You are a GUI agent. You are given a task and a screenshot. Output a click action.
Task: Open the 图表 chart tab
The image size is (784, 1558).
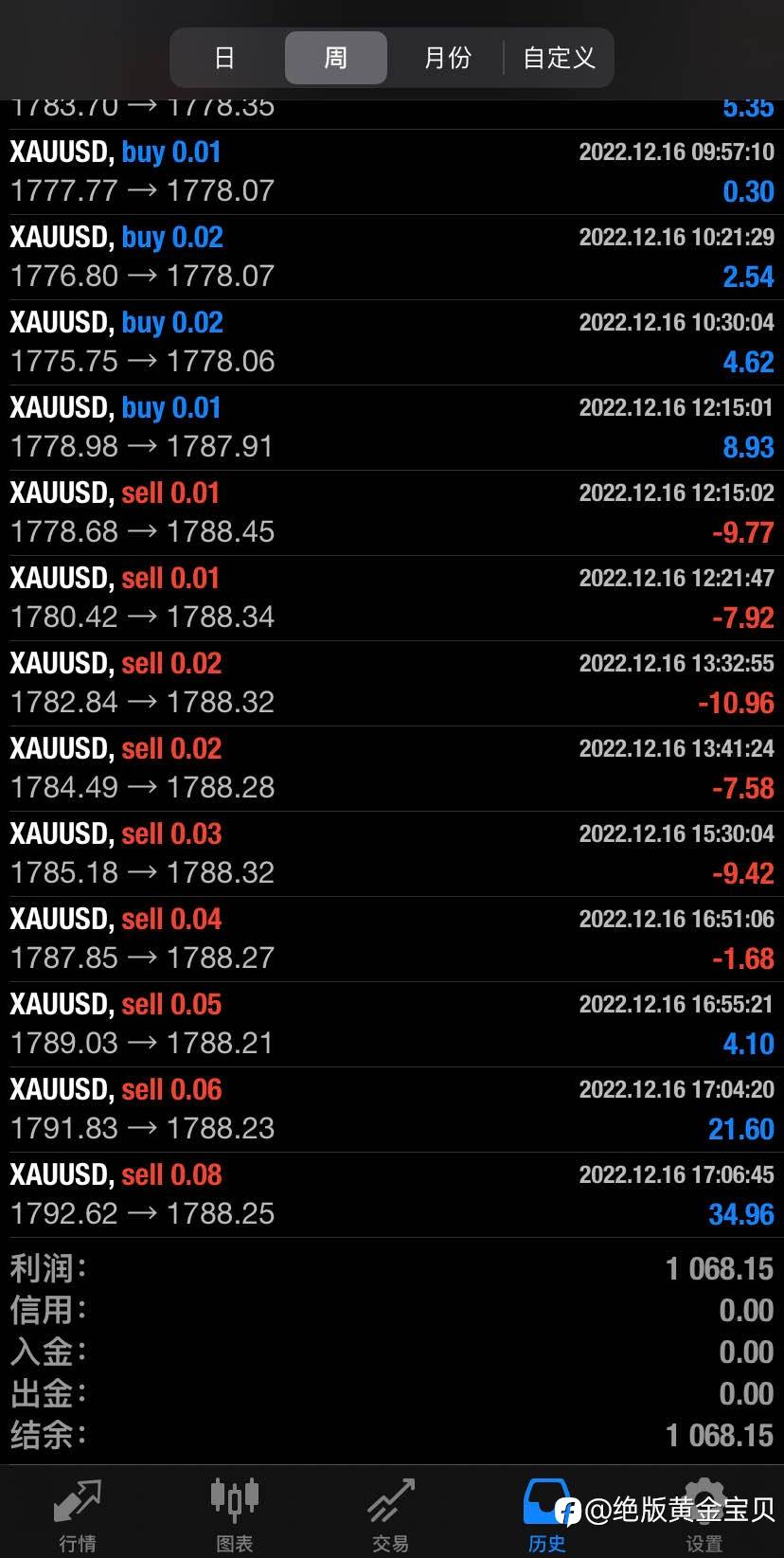pyautogui.click(x=234, y=1513)
